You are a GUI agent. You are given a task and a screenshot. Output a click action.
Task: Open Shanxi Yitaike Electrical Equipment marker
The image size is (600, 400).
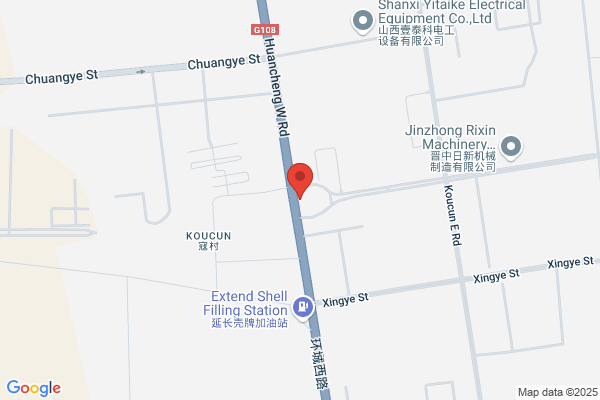tap(362, 21)
